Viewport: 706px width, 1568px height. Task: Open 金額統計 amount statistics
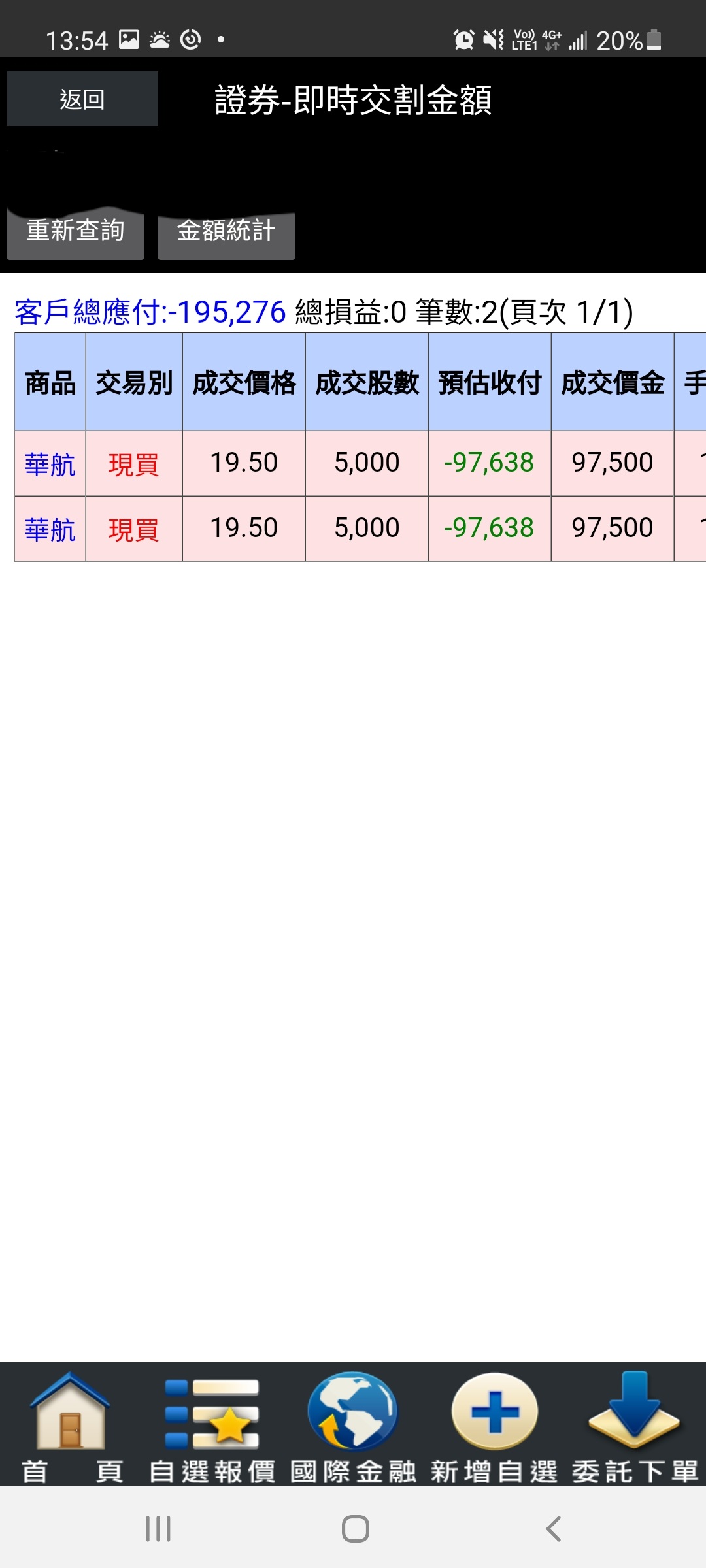(226, 231)
